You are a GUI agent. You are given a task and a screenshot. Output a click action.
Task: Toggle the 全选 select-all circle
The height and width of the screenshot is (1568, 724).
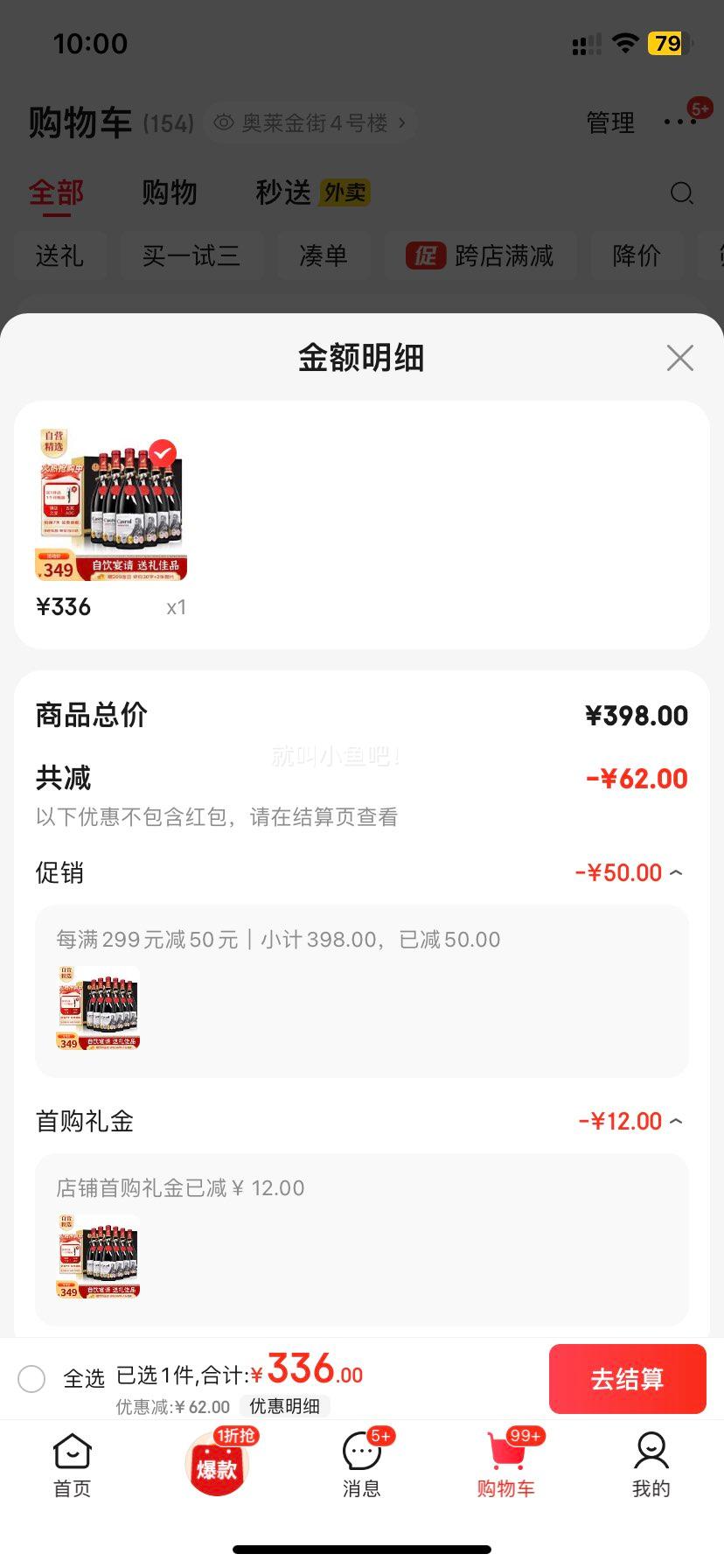32,1378
